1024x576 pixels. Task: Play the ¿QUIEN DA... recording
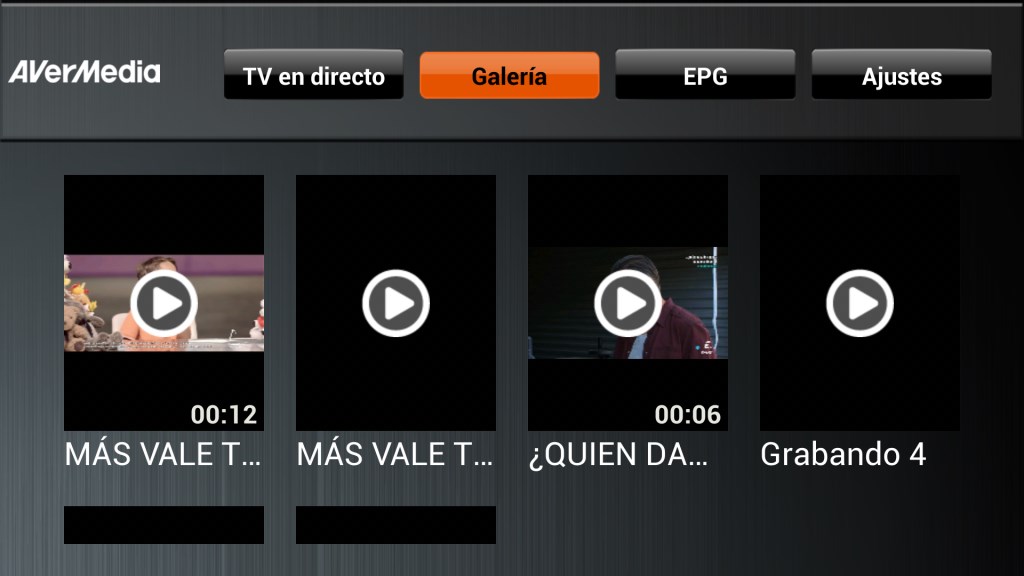tap(628, 303)
